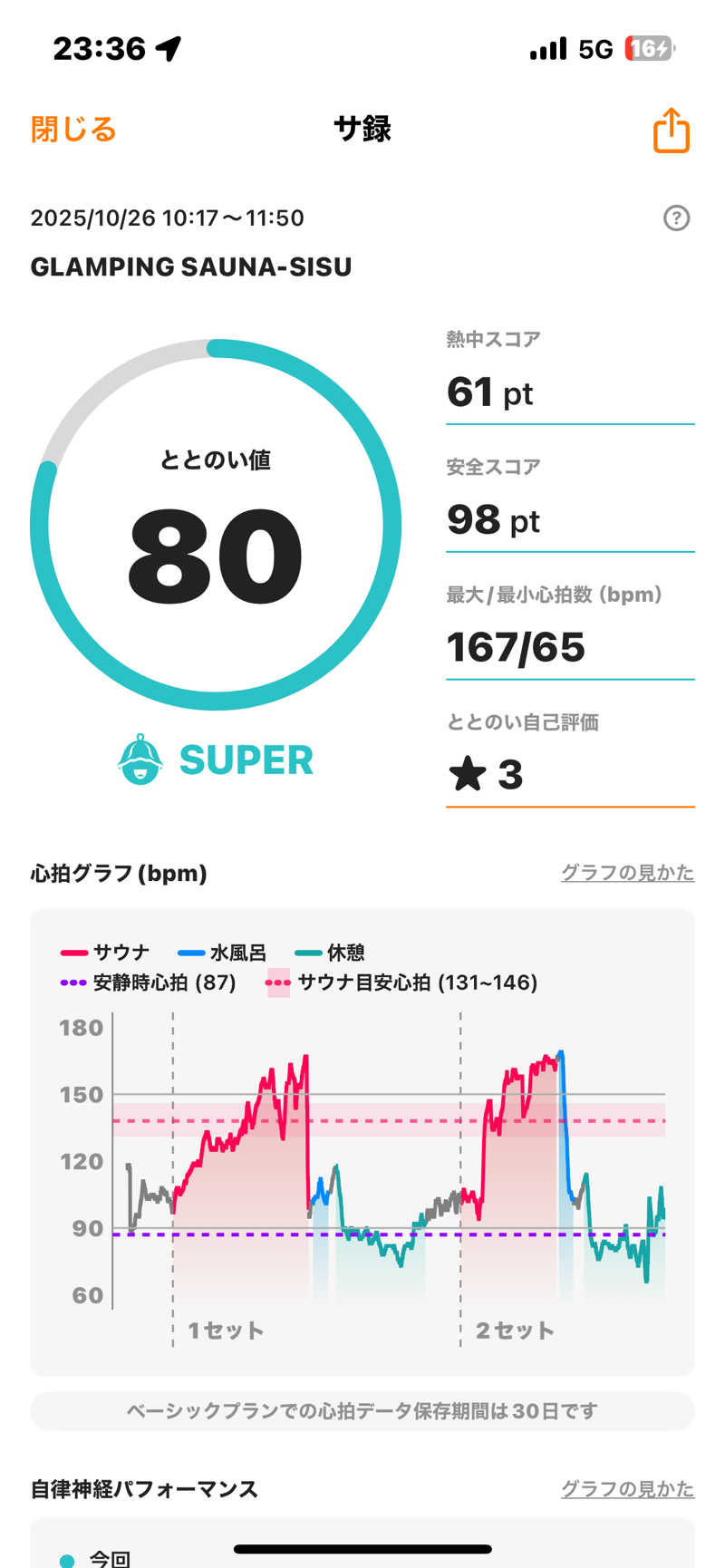Open グラフの見かた link beside 自律神経パフォーマンス
Screen dimensions: 725x1568
pos(627,1489)
